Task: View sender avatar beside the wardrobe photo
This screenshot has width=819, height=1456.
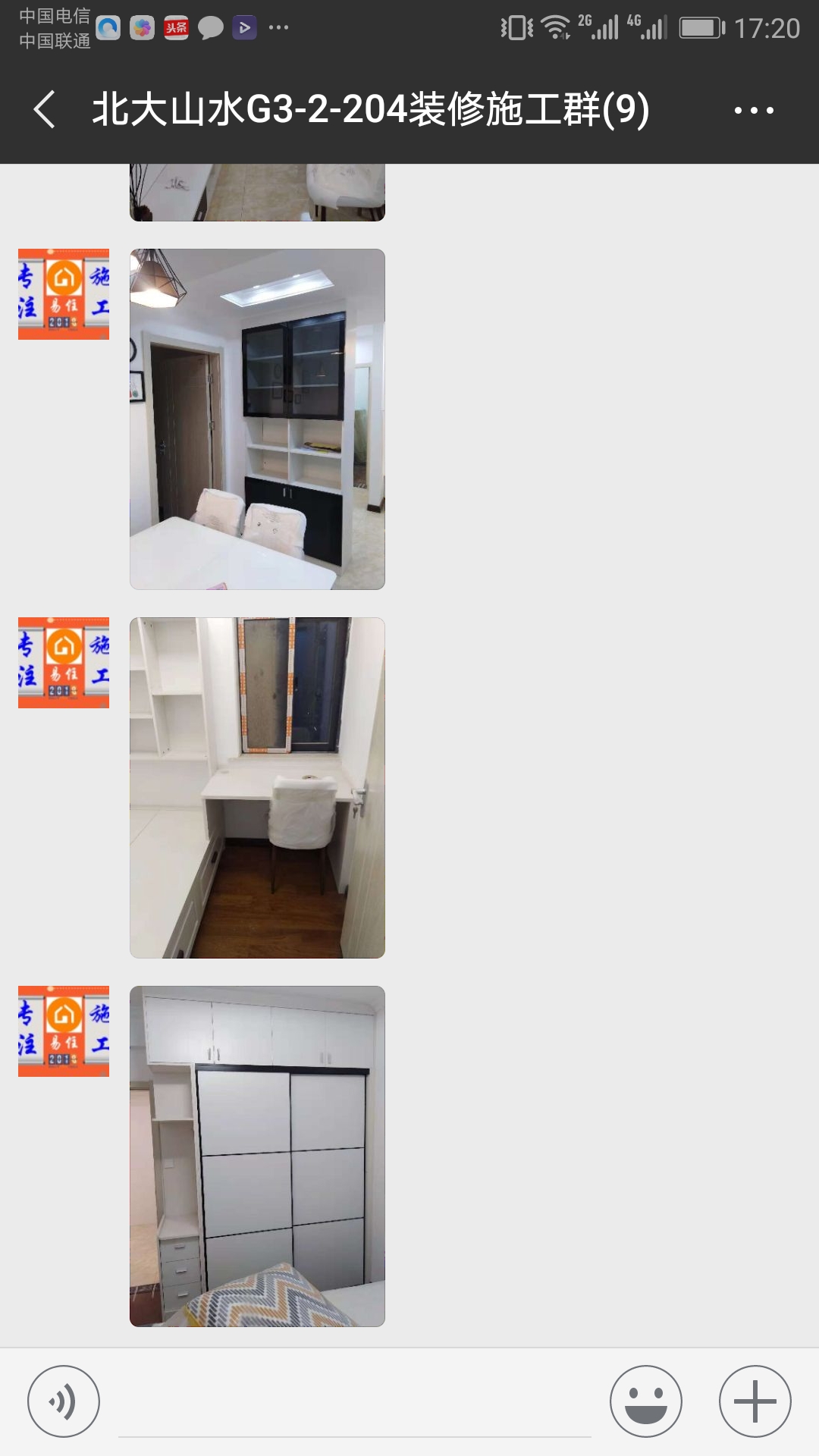Action: pos(64,1031)
